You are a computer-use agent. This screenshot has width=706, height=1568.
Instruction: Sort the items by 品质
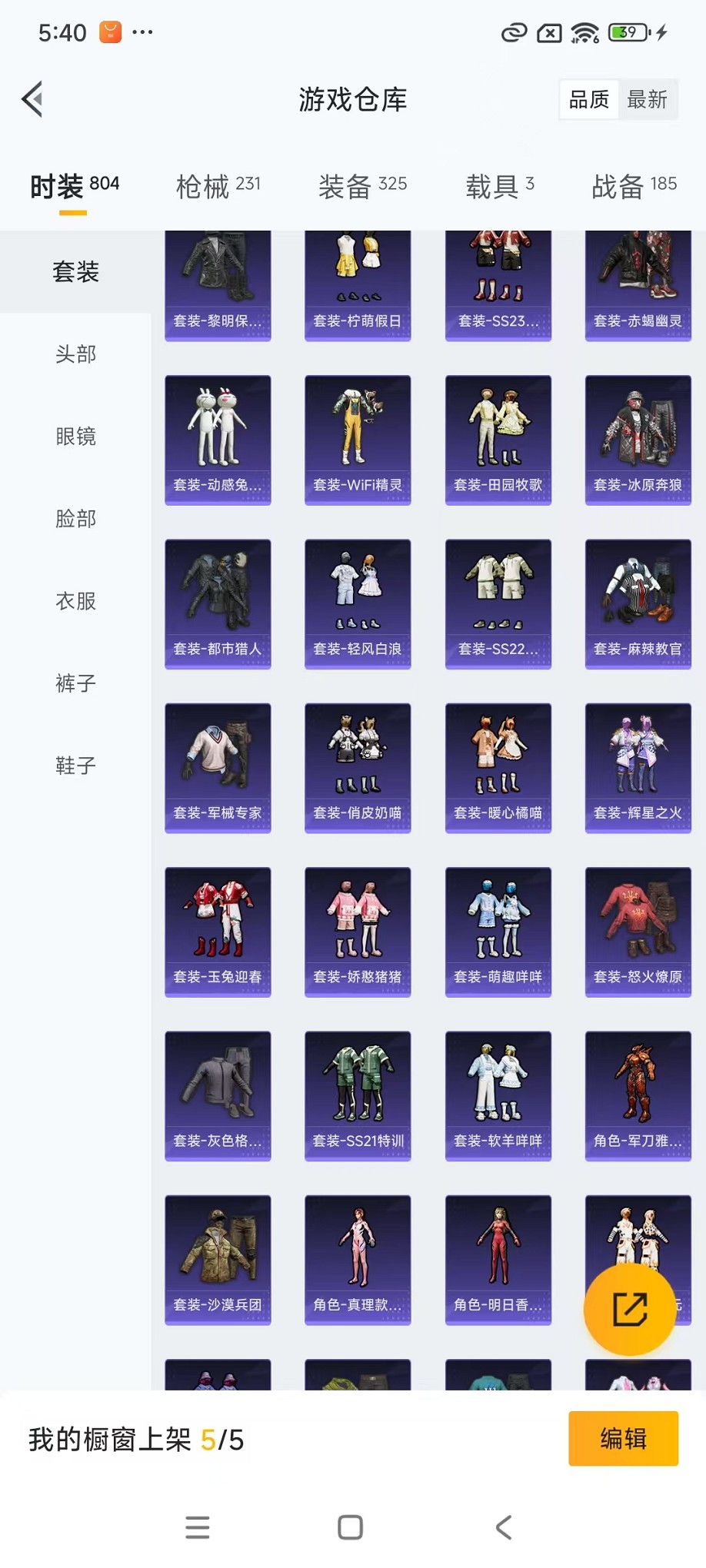(x=589, y=99)
